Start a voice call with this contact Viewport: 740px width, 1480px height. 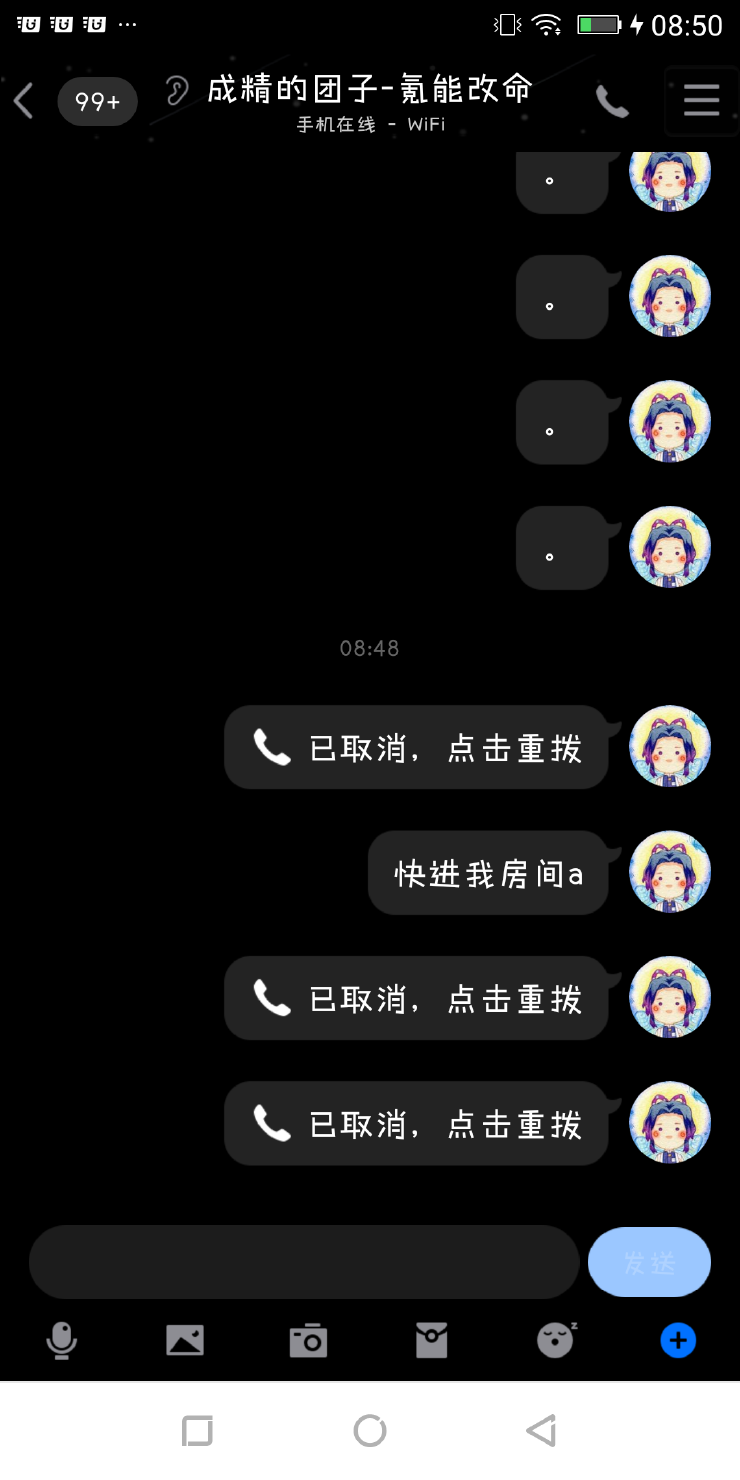(x=612, y=101)
